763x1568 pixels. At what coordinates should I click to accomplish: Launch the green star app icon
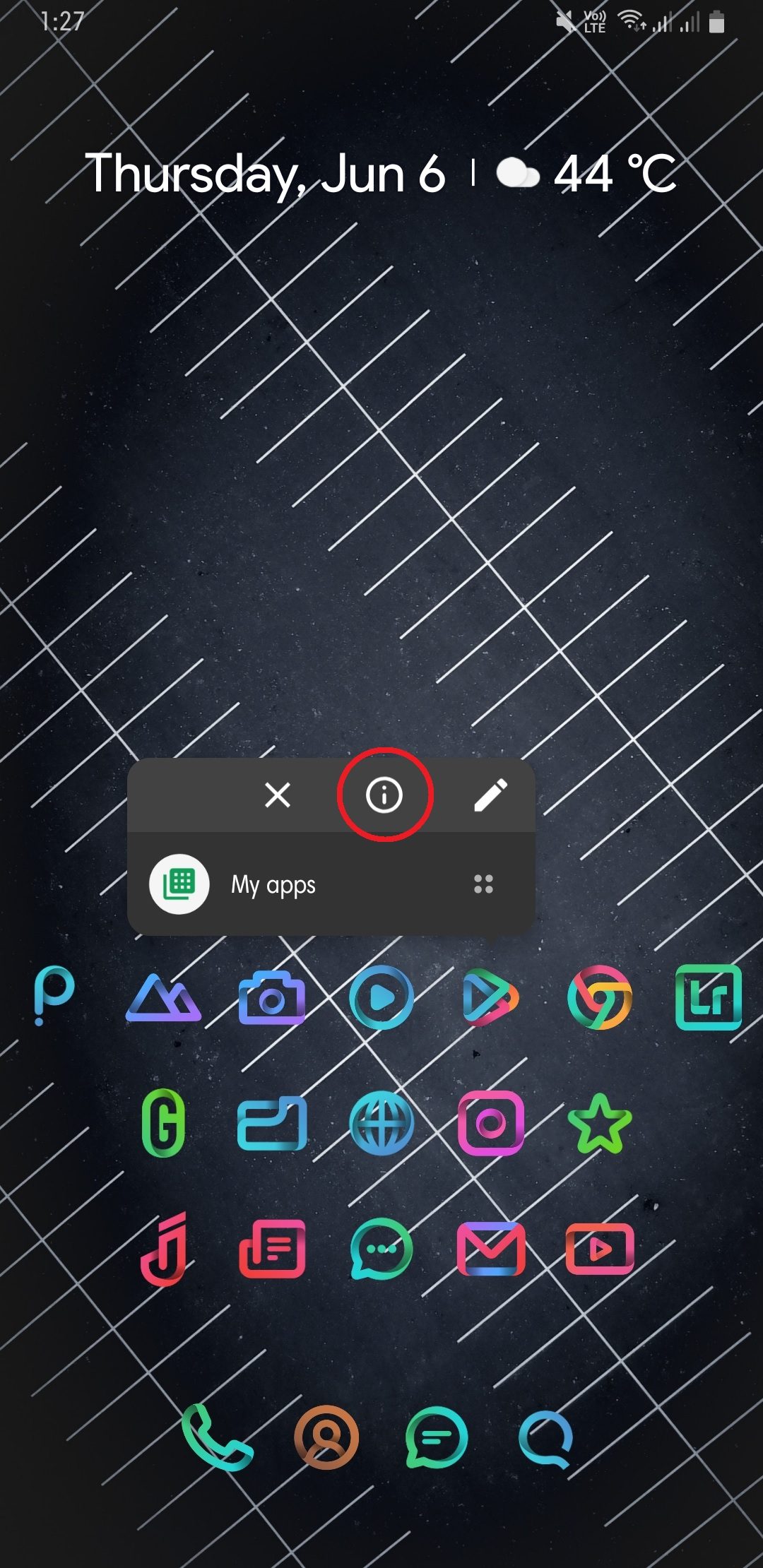[599, 1123]
